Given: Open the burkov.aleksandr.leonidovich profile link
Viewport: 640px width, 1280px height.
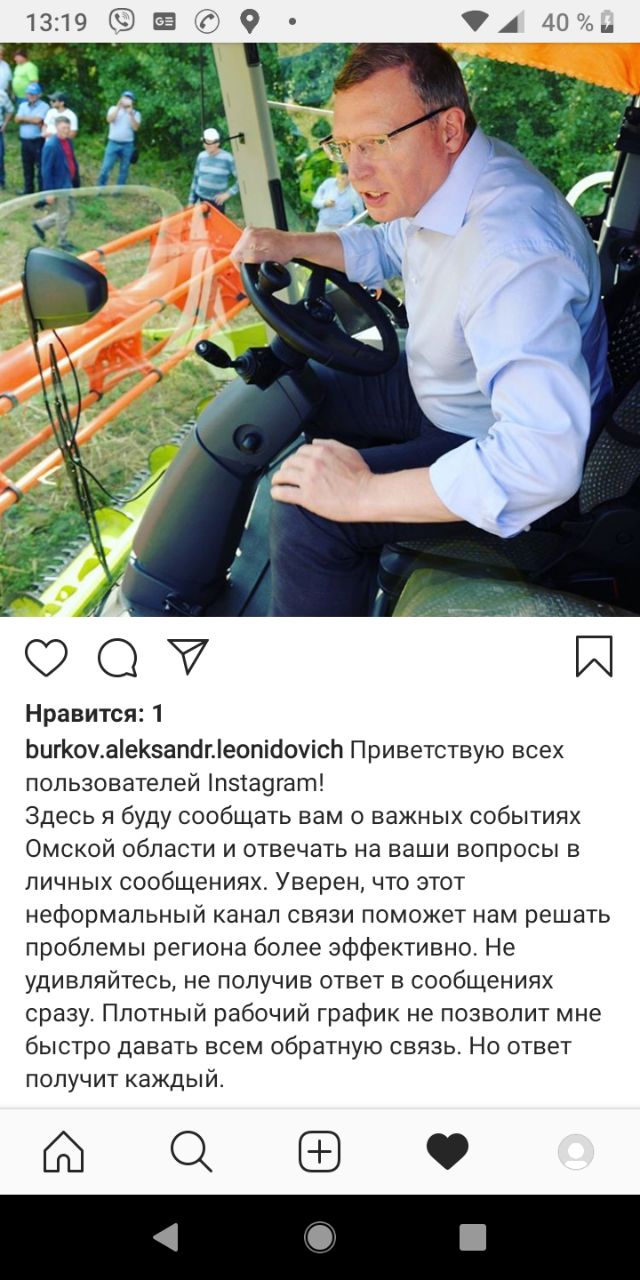Looking at the screenshot, I should click(184, 749).
